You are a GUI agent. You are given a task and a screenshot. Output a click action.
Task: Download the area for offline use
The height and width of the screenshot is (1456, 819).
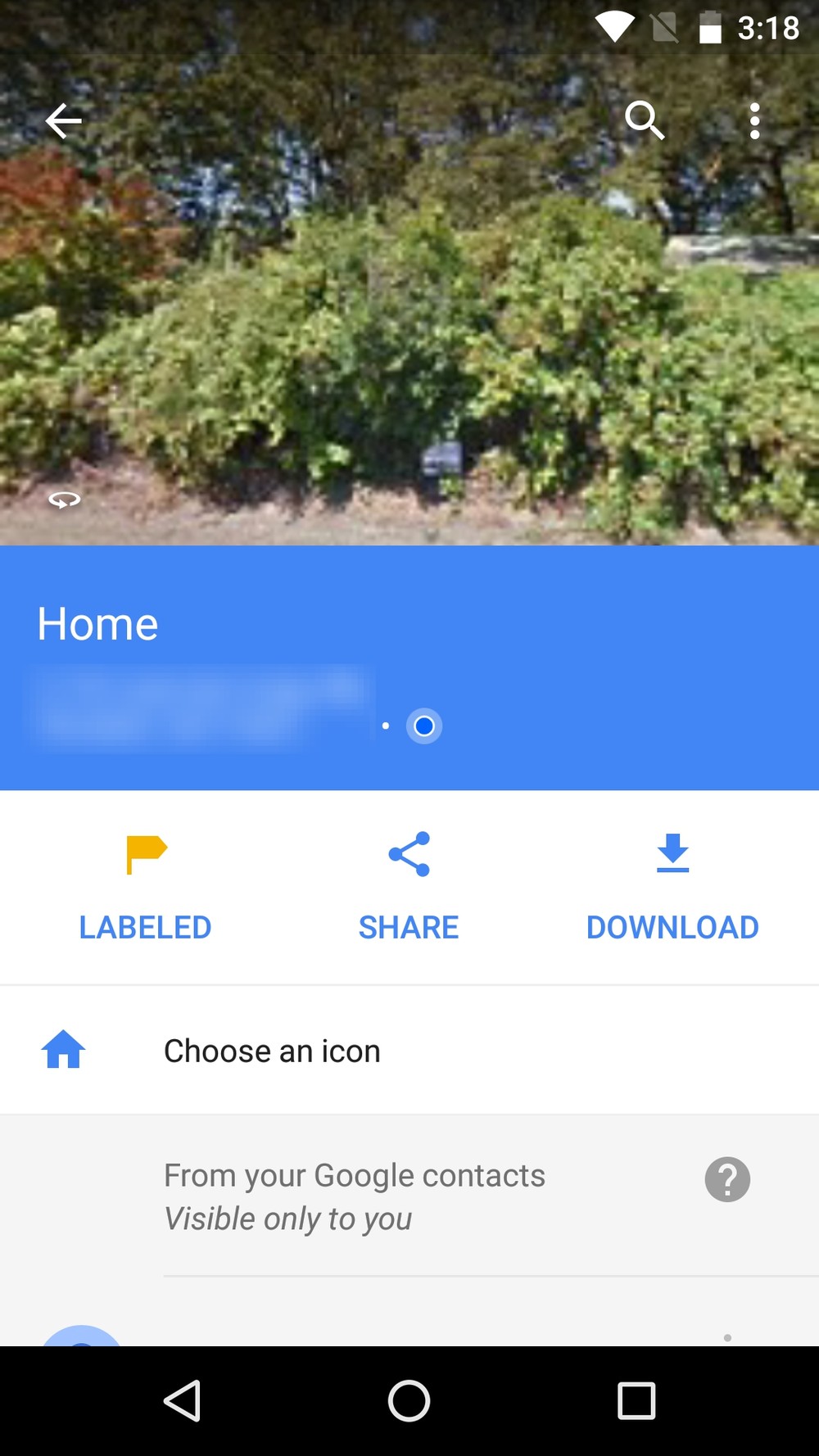(672, 888)
